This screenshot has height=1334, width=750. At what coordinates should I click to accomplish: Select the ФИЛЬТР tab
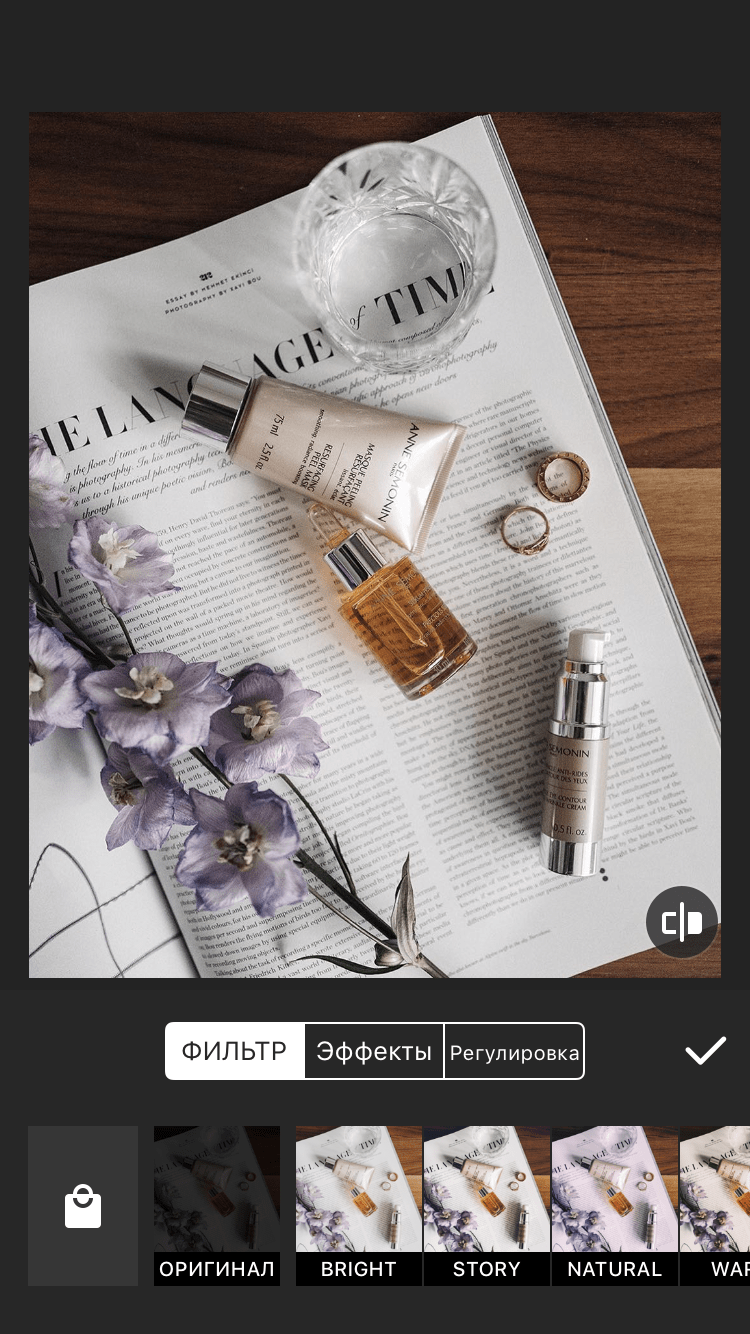point(234,1051)
